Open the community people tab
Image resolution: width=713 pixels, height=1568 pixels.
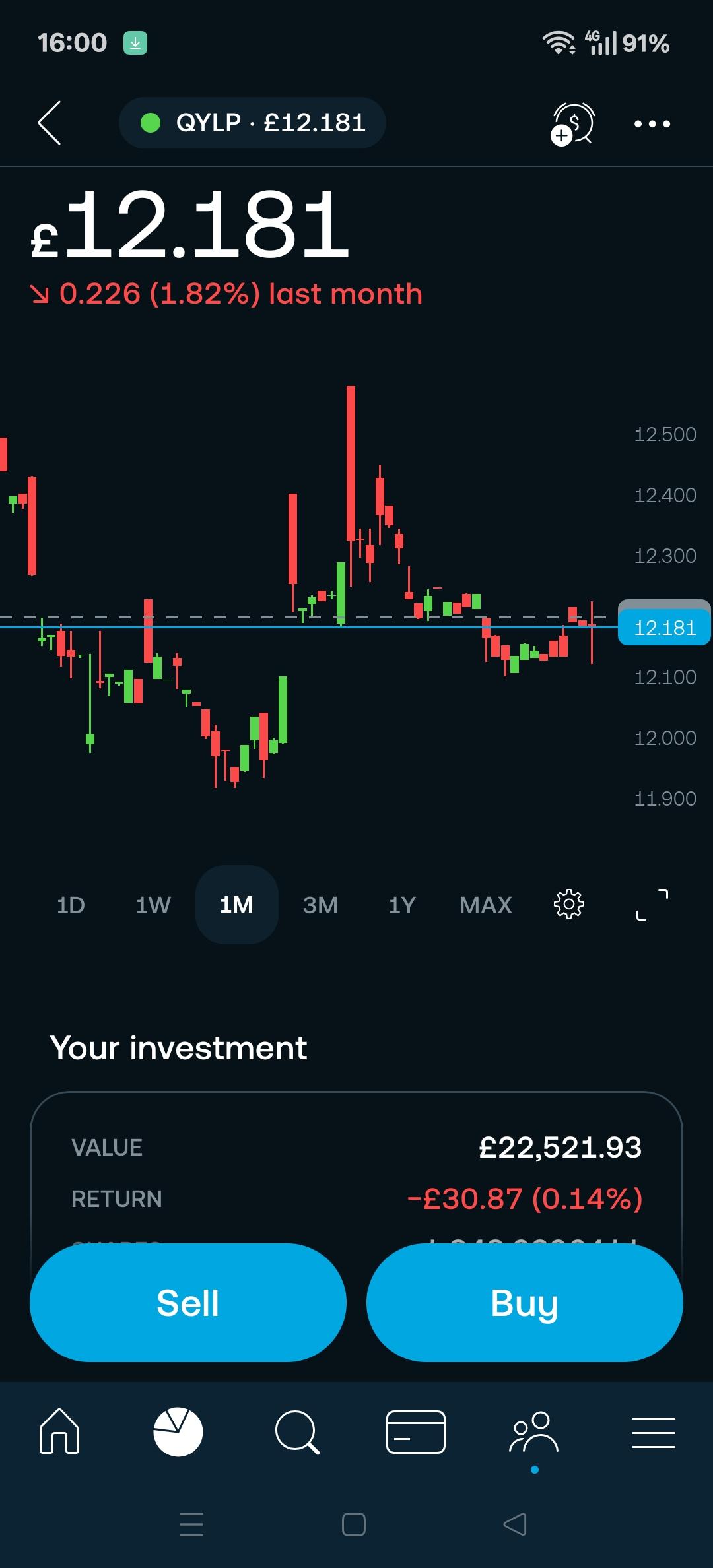(534, 1431)
